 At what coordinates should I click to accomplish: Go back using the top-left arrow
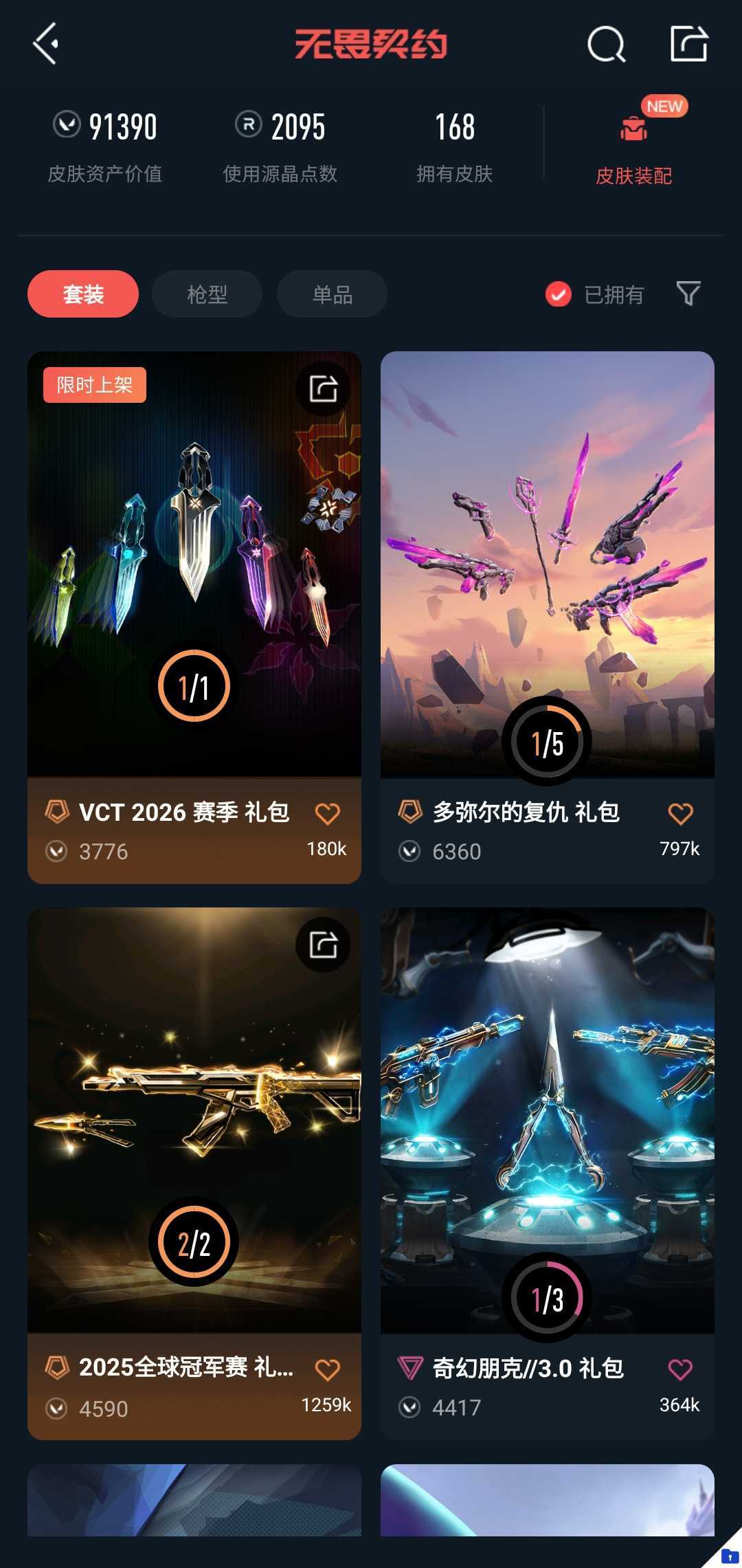pos(46,44)
